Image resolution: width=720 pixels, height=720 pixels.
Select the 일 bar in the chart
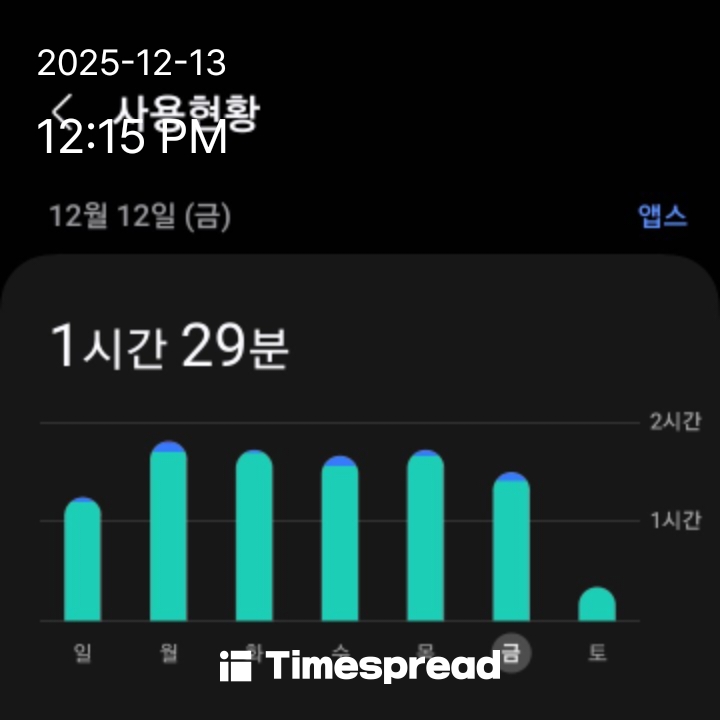click(82, 560)
